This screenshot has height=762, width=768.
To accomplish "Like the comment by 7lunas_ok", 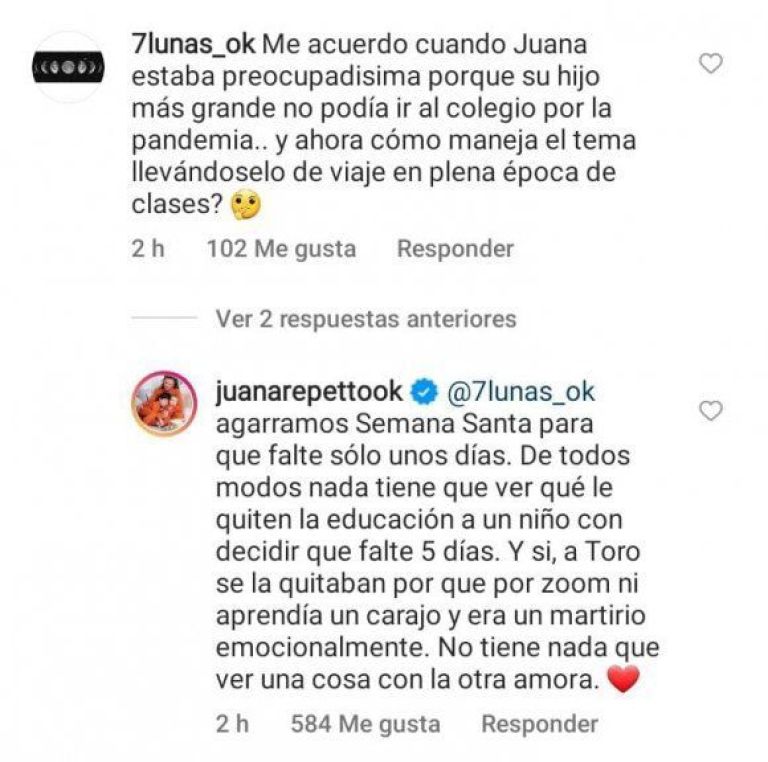I will click(710, 64).
